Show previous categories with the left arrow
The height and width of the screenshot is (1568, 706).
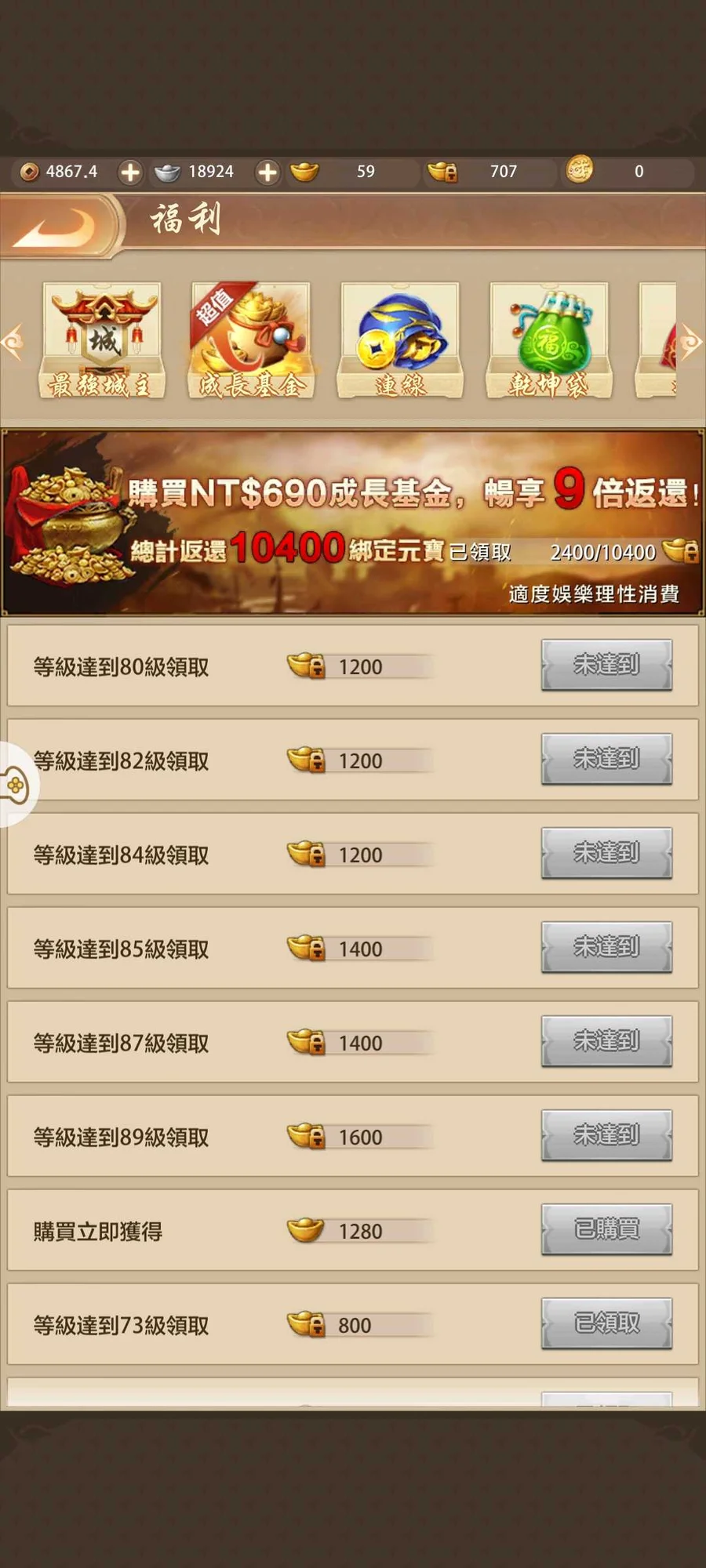tap(13, 342)
